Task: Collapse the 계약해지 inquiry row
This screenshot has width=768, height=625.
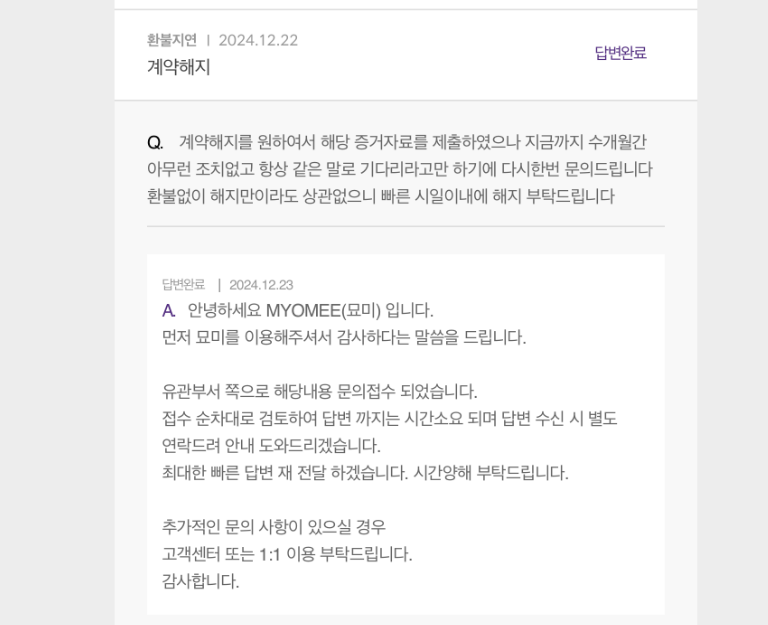Action: [x=178, y=68]
